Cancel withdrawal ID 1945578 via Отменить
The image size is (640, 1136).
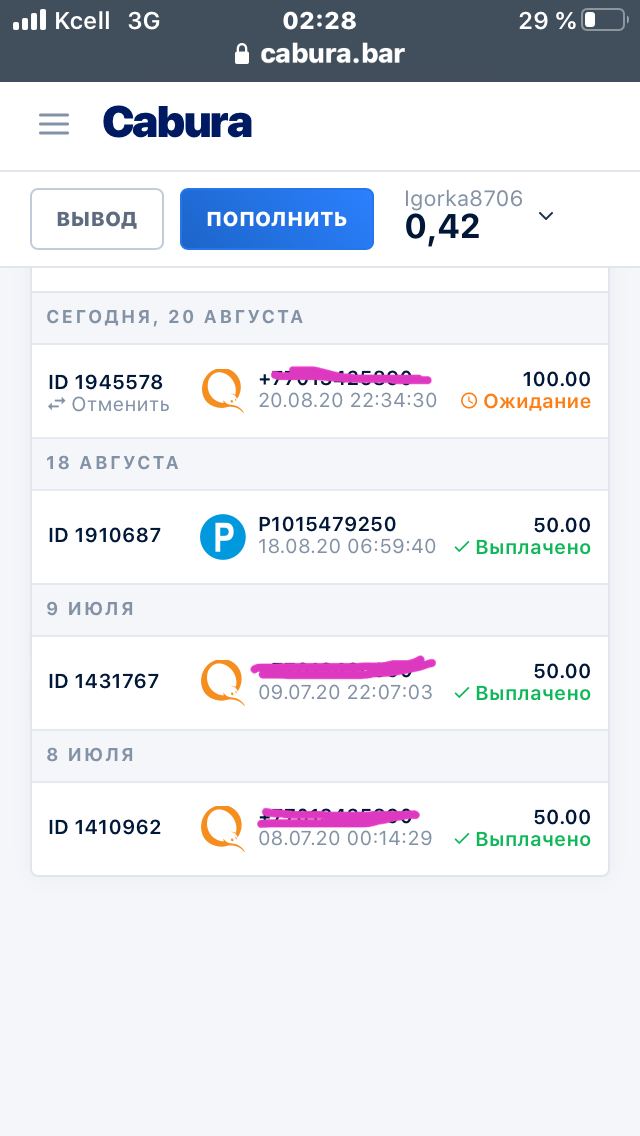point(109,404)
